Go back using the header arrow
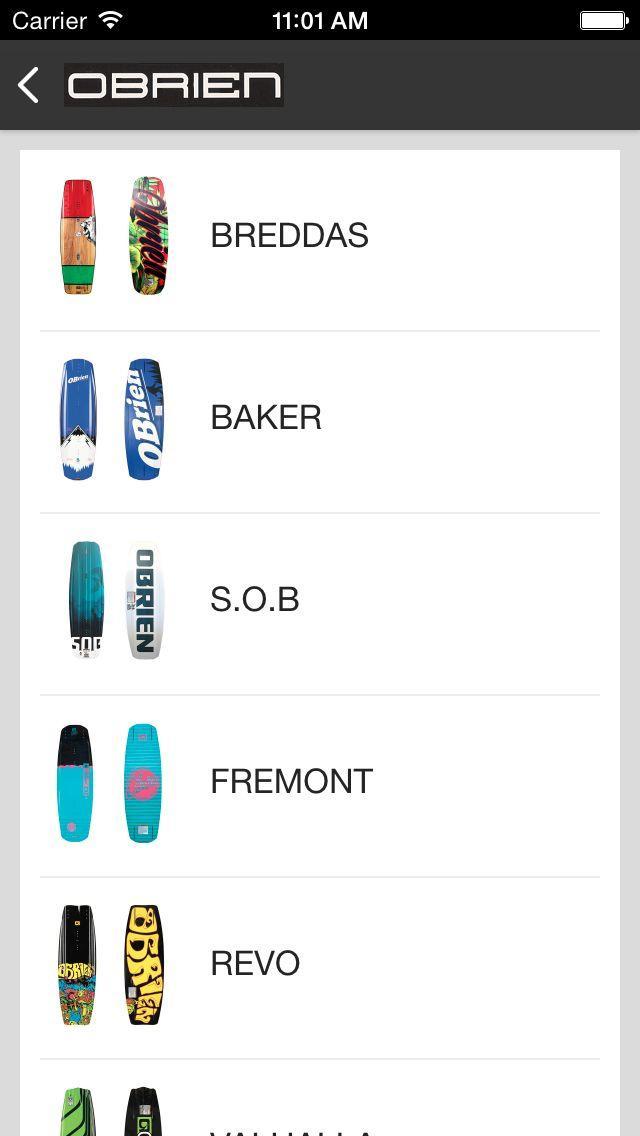 click(x=29, y=86)
